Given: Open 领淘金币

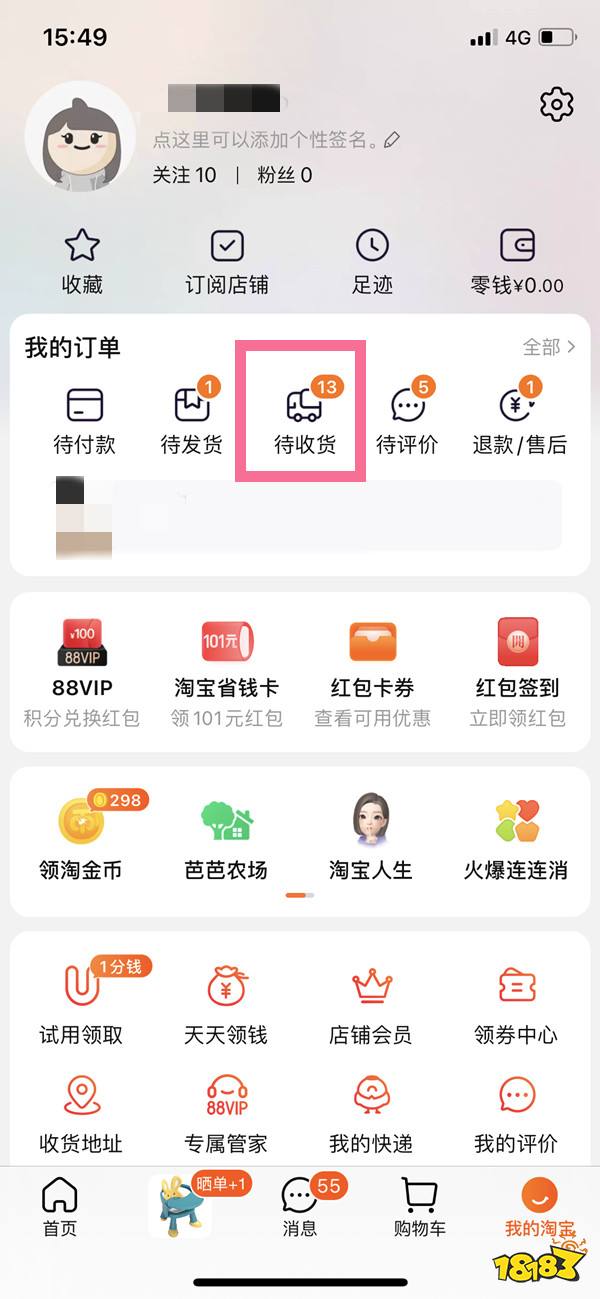Looking at the screenshot, I should click(80, 840).
